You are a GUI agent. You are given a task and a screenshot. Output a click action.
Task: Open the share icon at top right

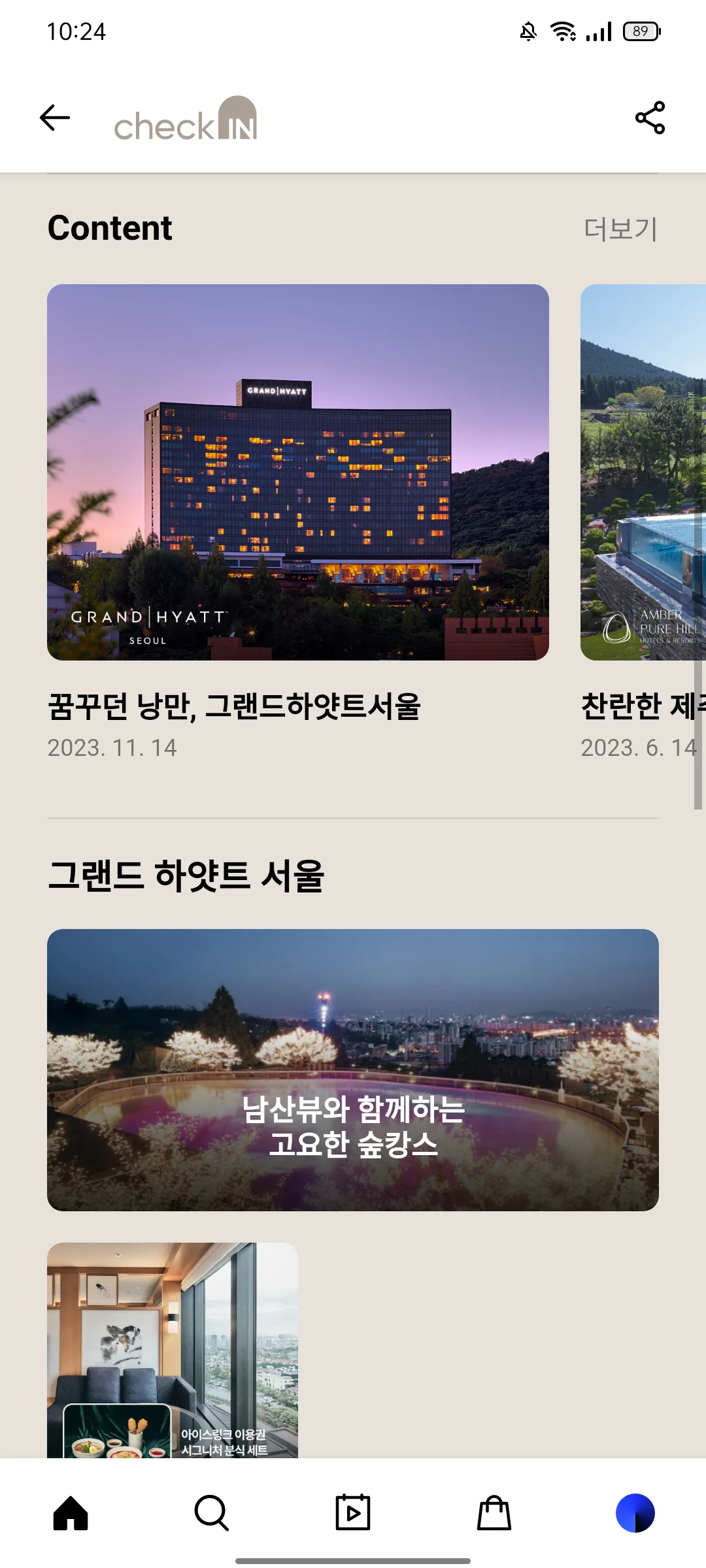pyautogui.click(x=648, y=118)
